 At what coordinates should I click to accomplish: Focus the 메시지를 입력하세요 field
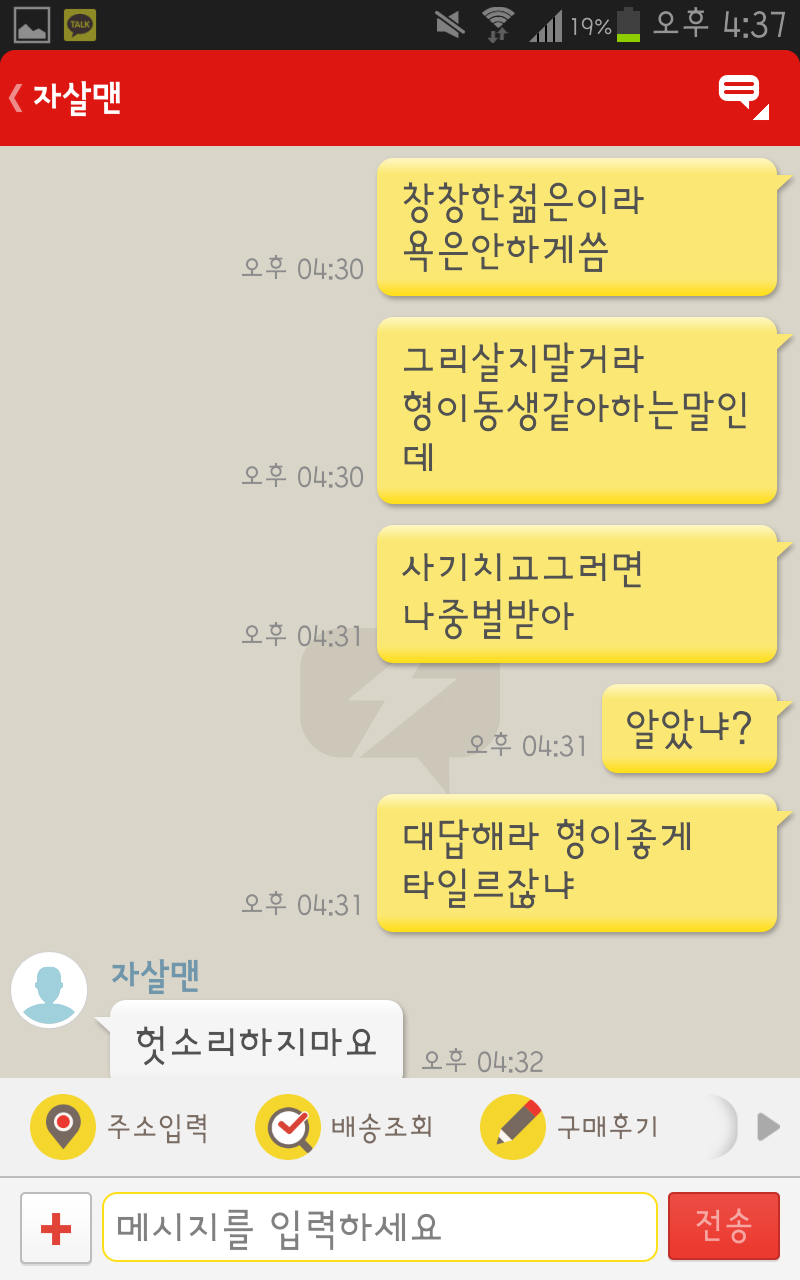tap(380, 1227)
